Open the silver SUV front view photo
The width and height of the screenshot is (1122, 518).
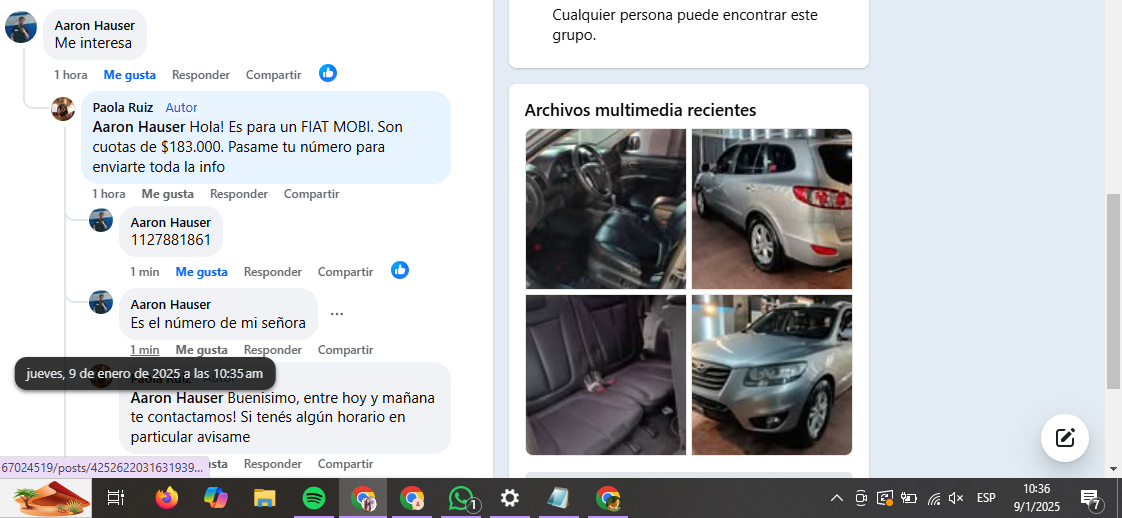tap(771, 374)
